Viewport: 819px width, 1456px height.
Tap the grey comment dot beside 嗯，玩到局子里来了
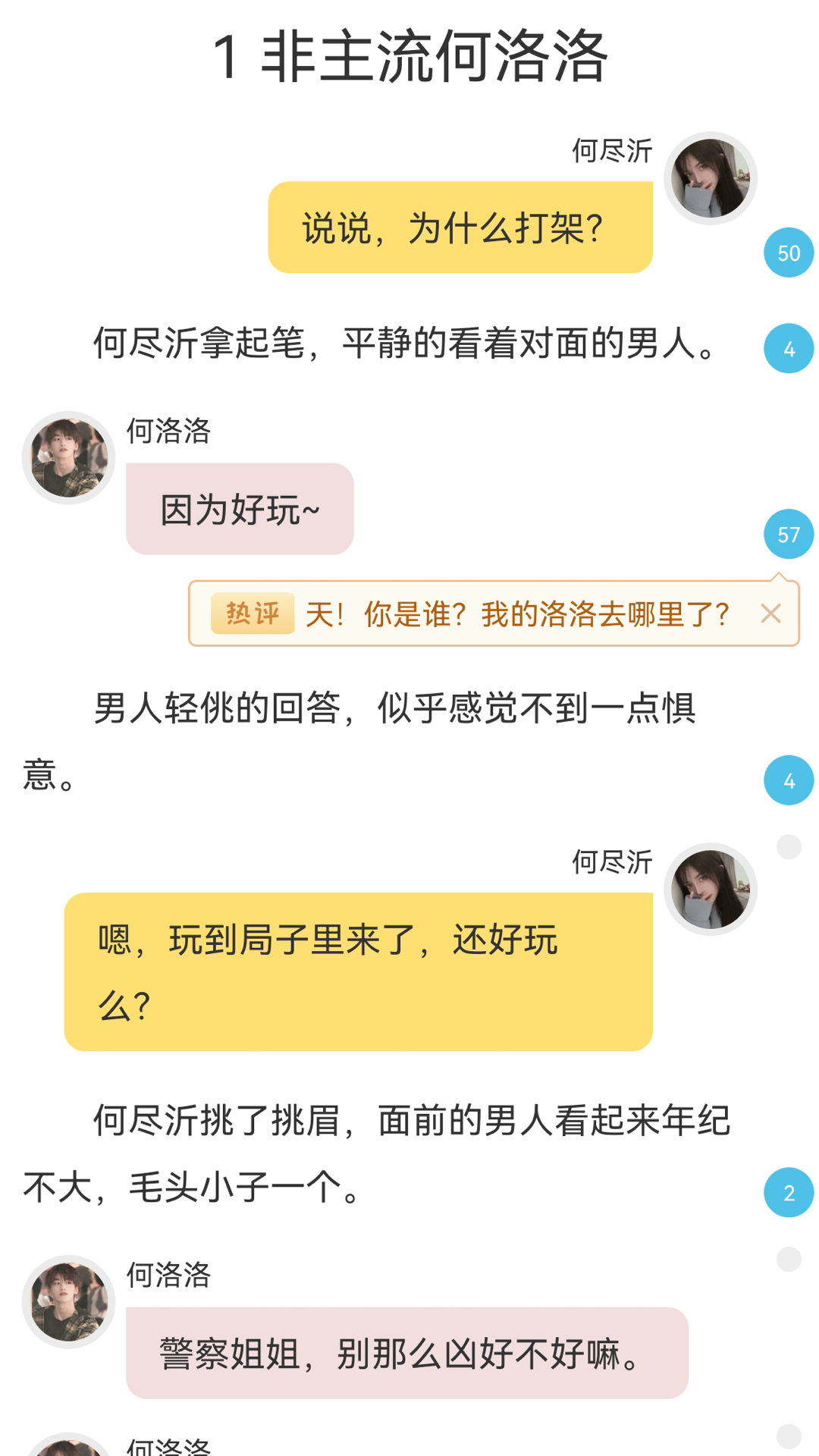pyautogui.click(x=789, y=846)
